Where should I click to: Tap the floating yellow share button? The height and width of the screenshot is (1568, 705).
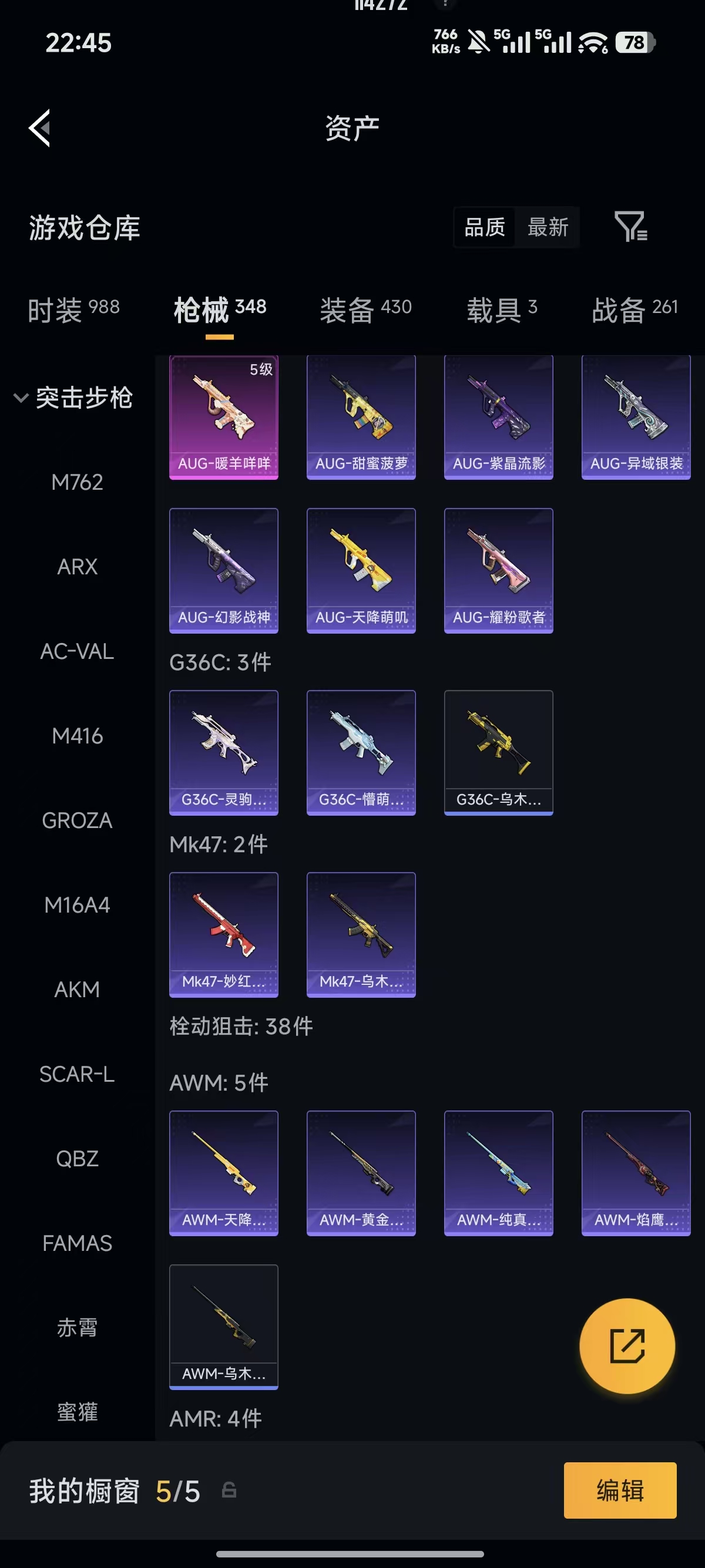click(x=627, y=1346)
